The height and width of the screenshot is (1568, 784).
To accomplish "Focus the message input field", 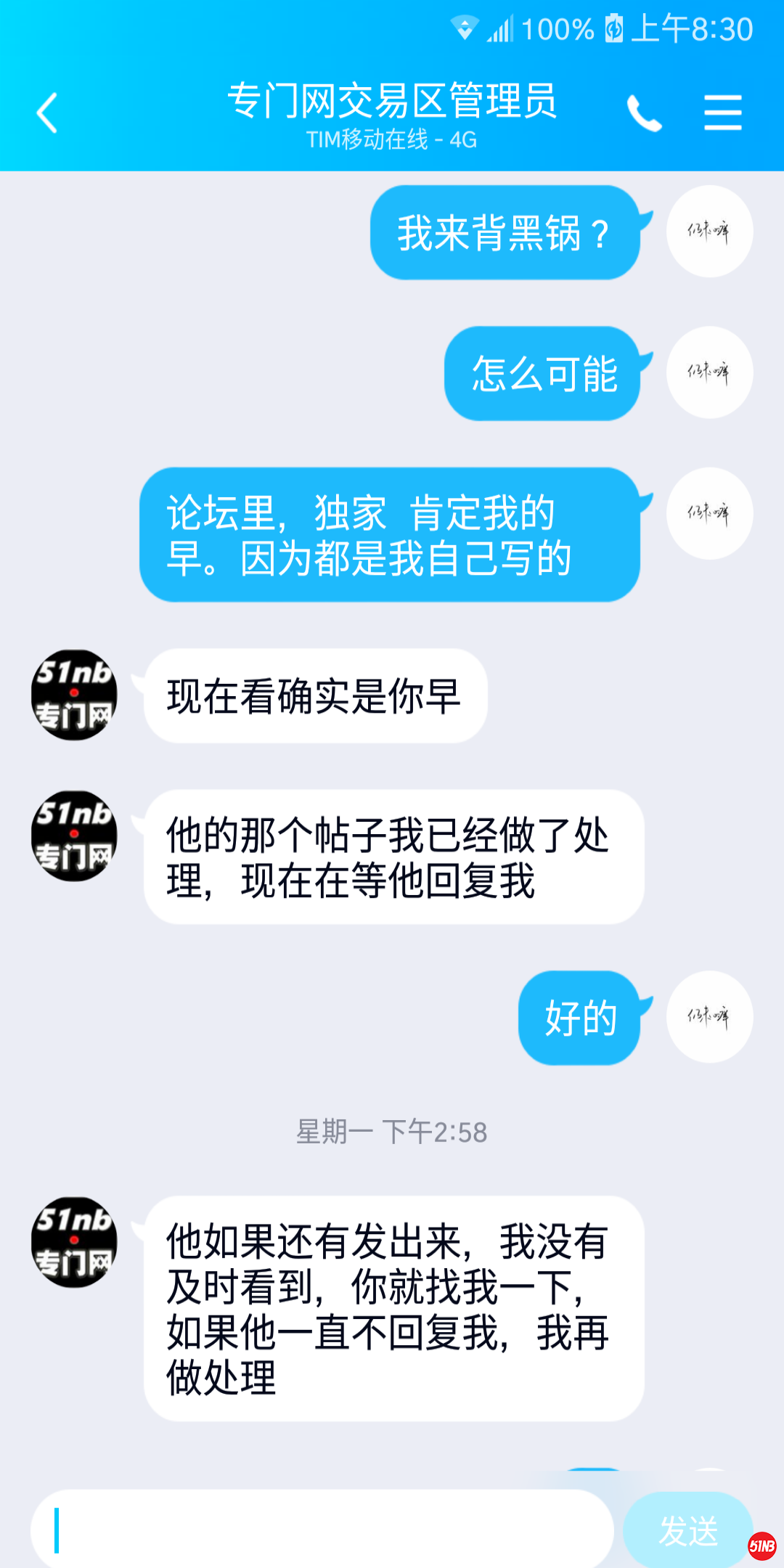I will [x=322, y=1529].
